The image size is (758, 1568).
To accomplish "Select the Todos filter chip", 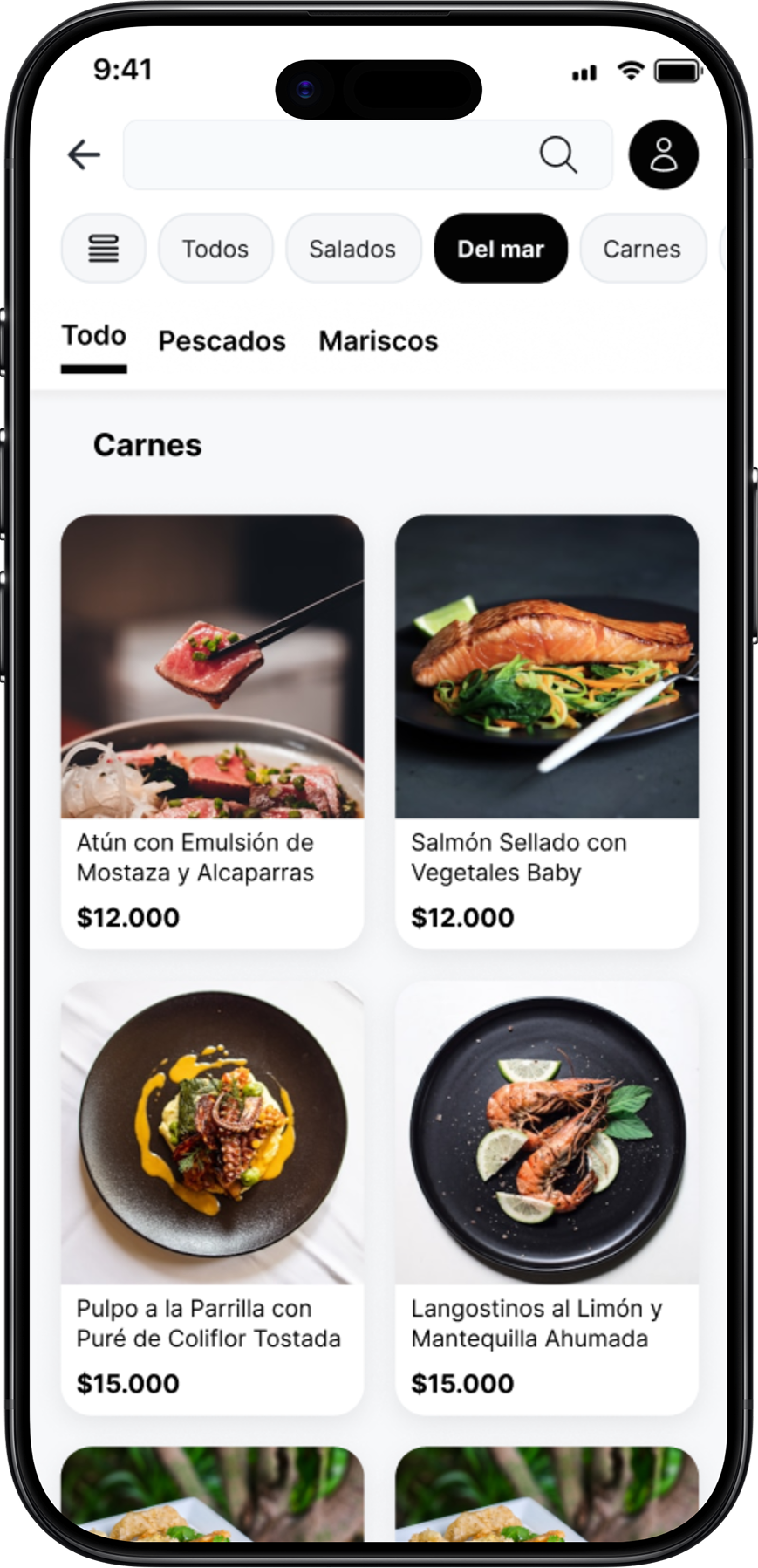I will [x=215, y=249].
